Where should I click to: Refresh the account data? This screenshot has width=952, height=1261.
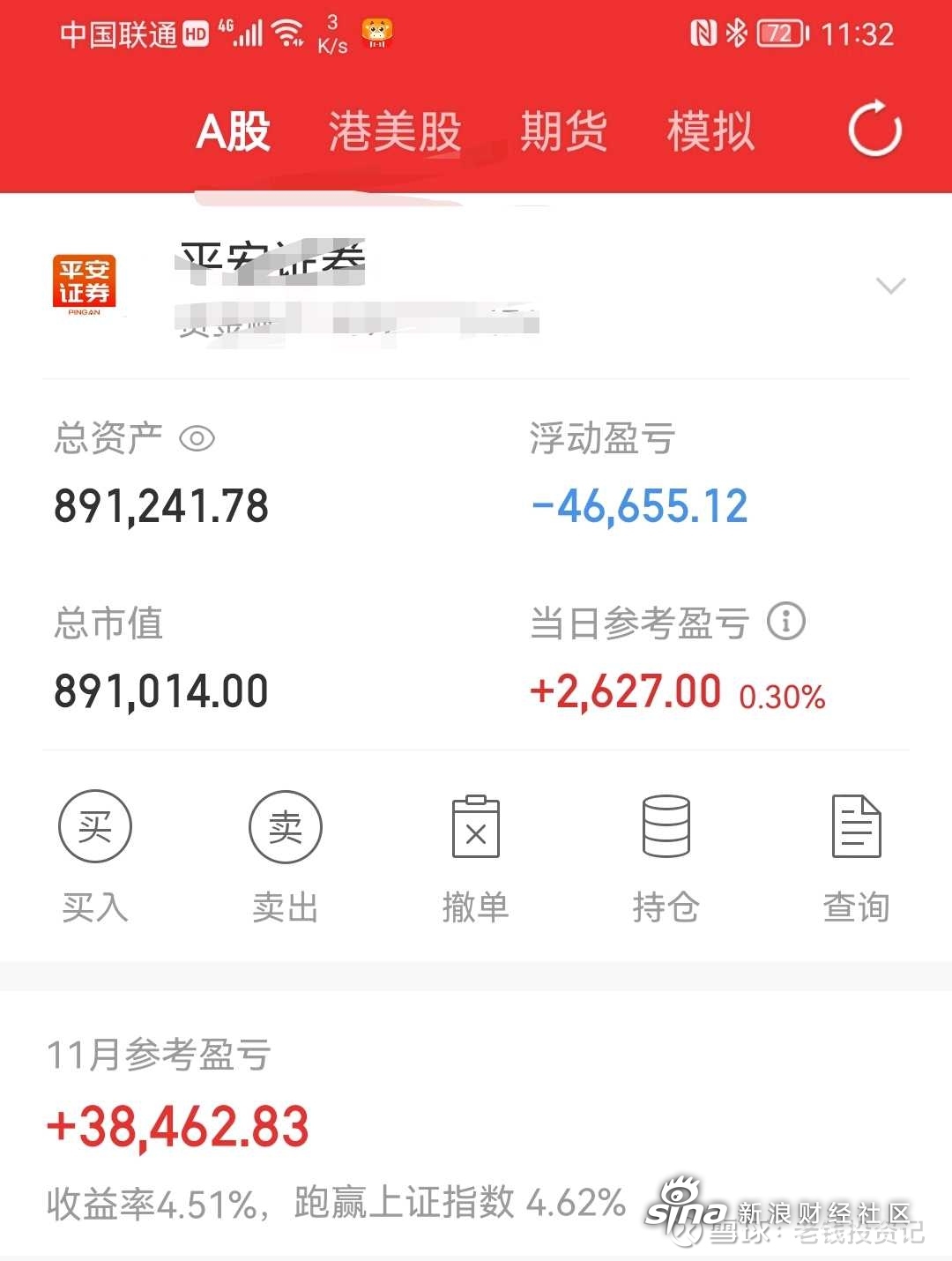click(874, 131)
